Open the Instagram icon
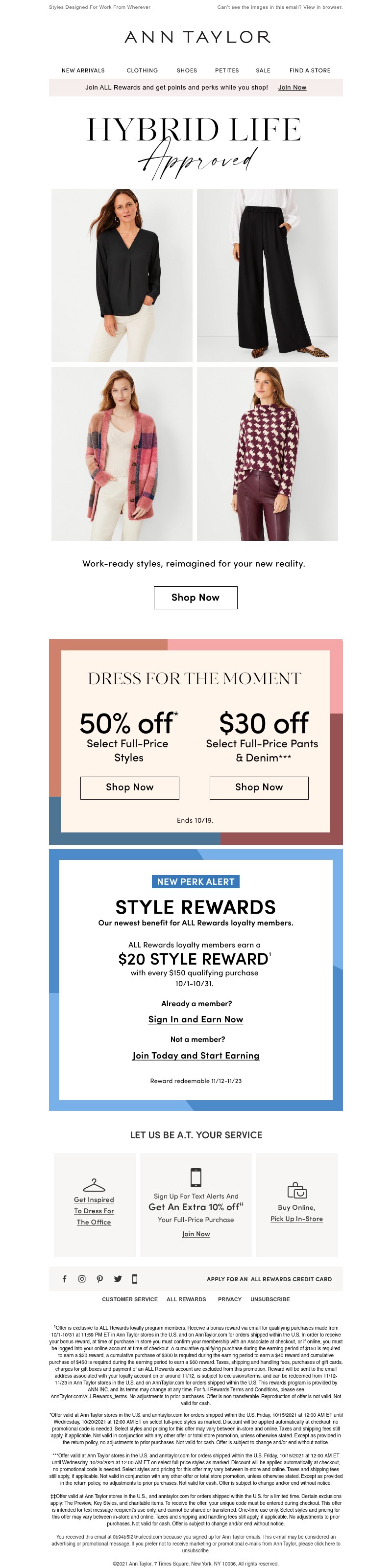Screen dimensions: 392x1568 [82, 1279]
